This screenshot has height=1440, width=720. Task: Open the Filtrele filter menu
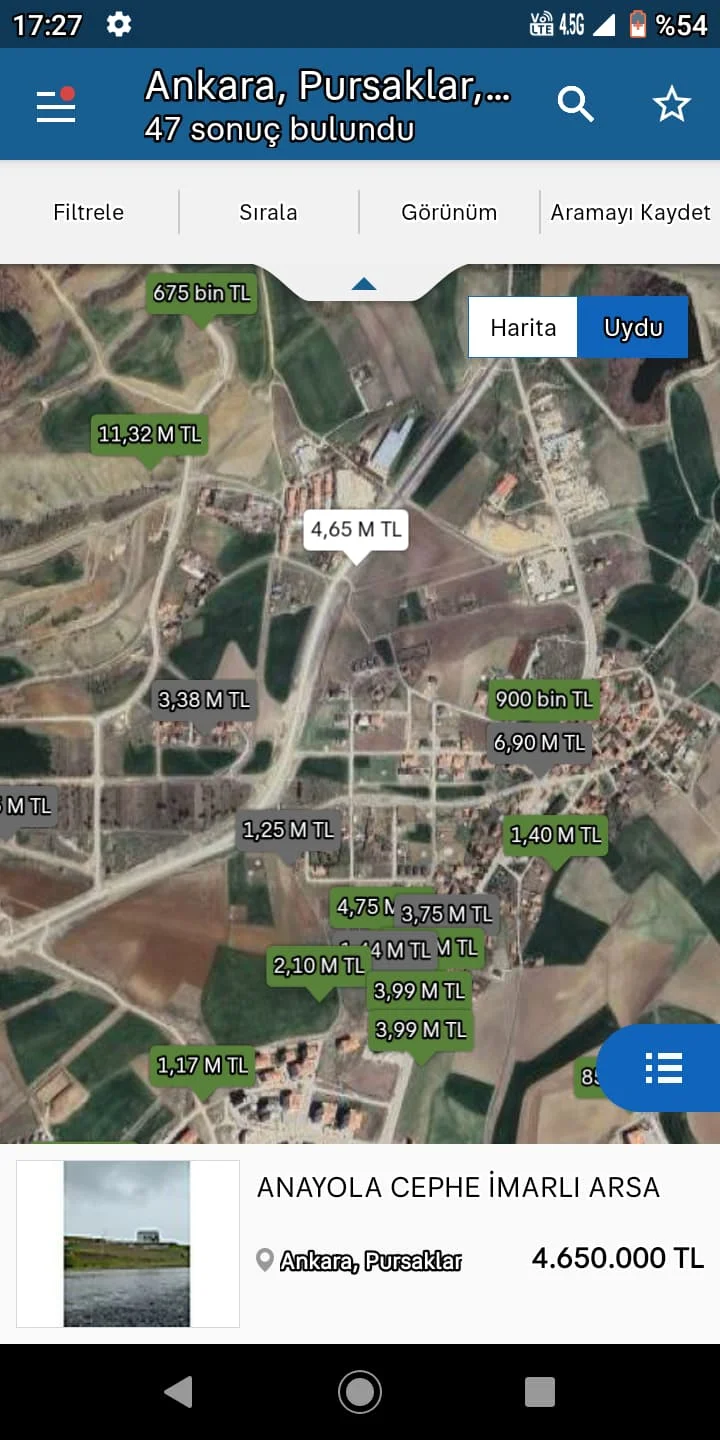pyautogui.click(x=89, y=212)
